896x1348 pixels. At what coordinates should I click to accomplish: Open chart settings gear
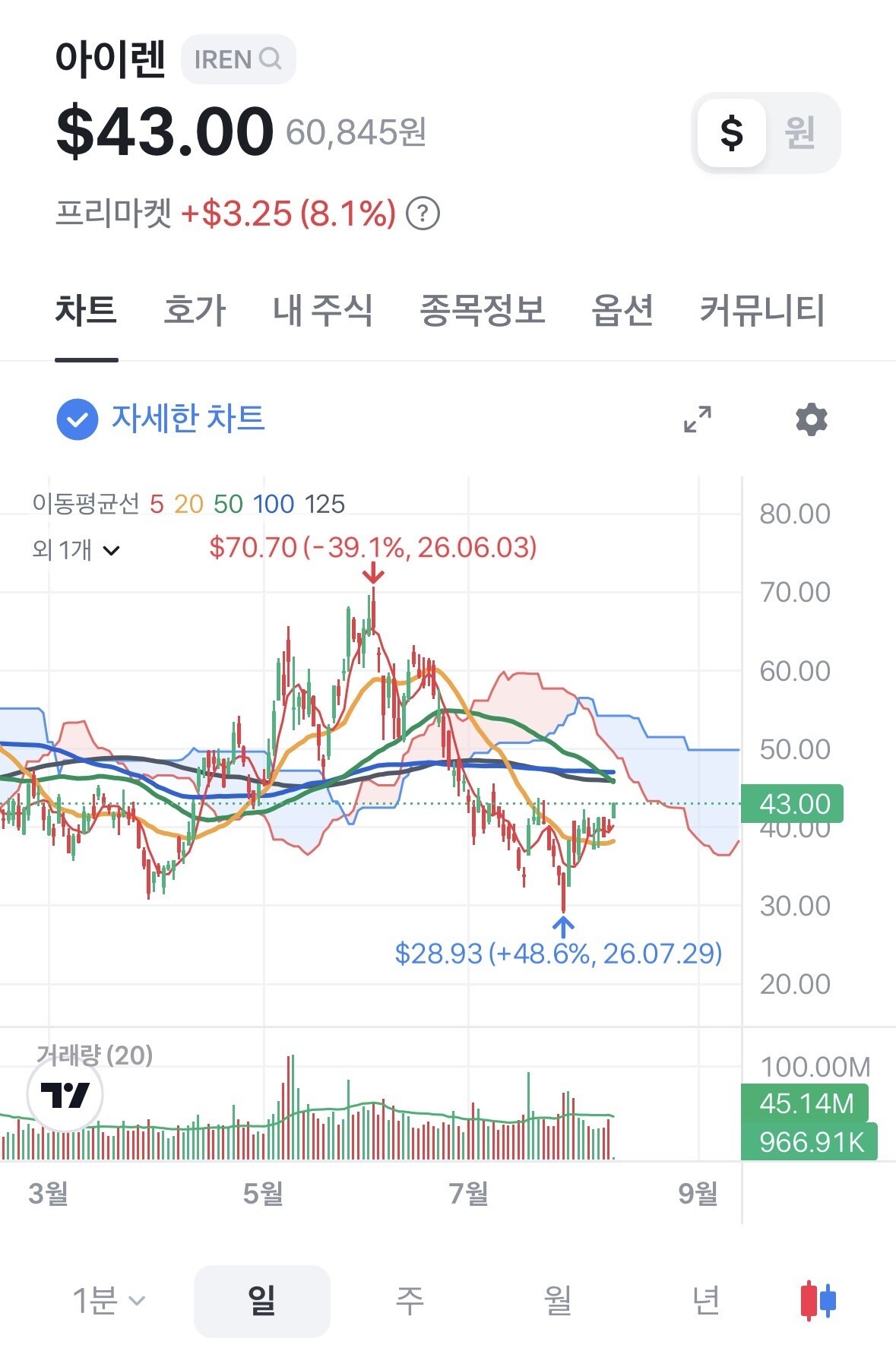(811, 419)
